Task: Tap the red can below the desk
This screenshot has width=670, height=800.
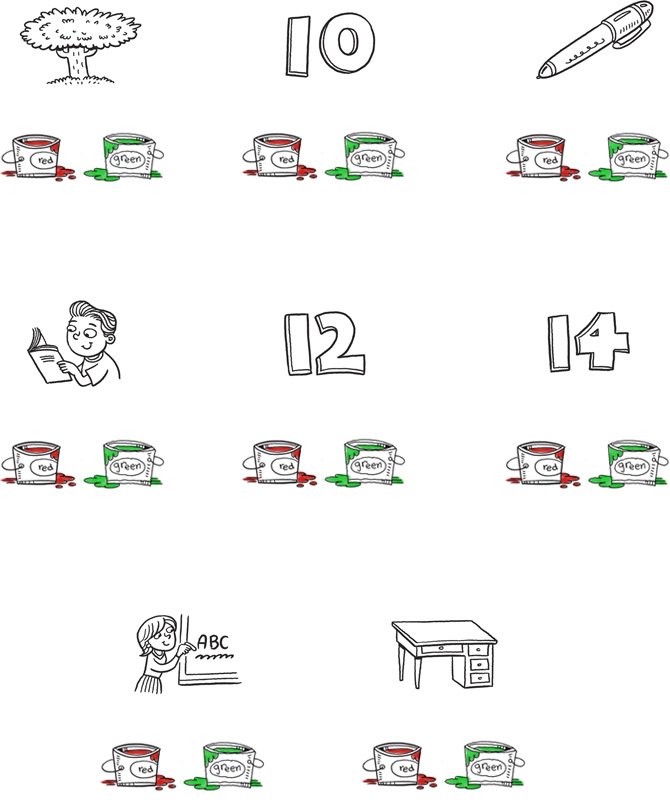Action: (x=396, y=767)
